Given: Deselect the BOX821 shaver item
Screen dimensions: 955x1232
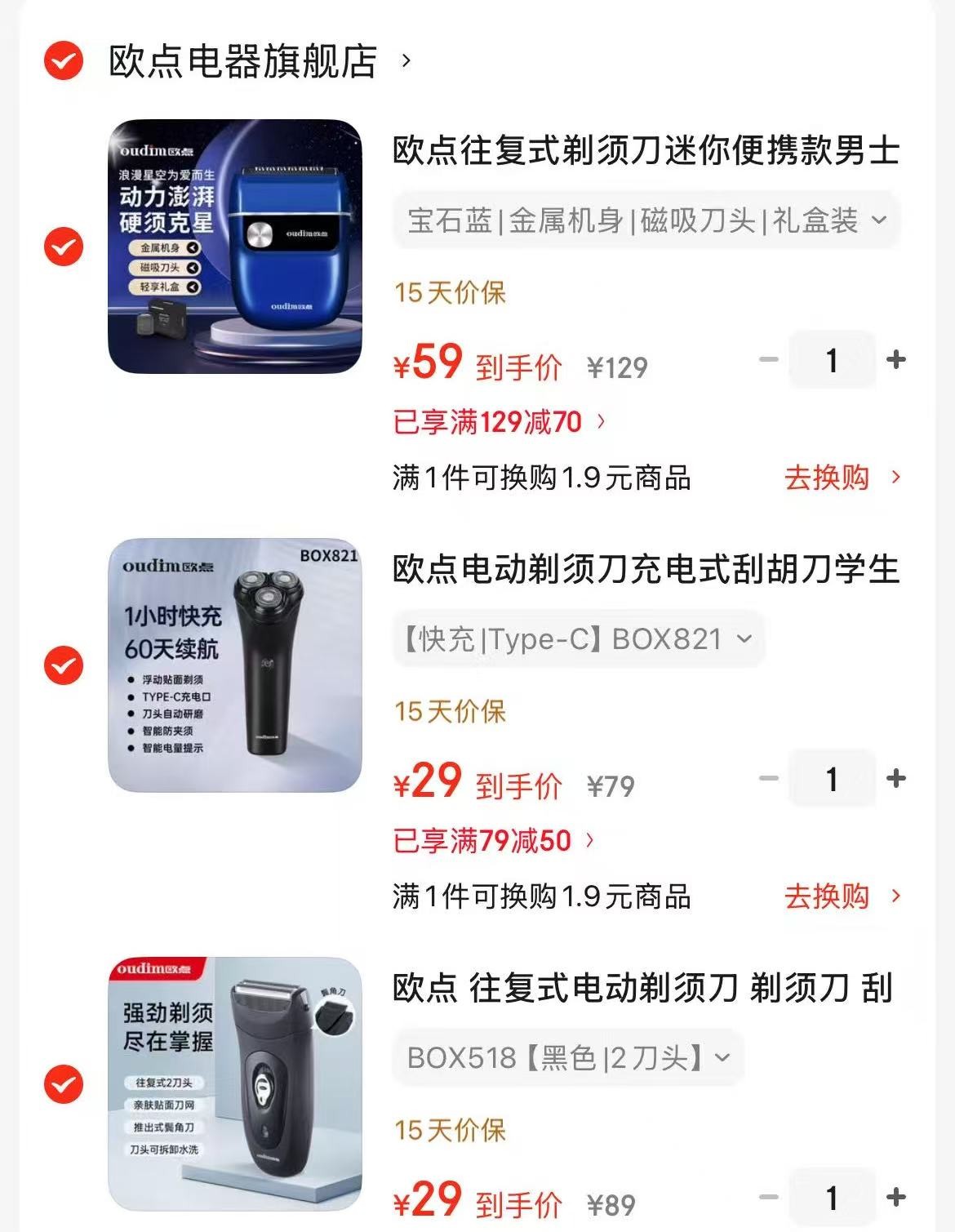Looking at the screenshot, I should pos(64,665).
